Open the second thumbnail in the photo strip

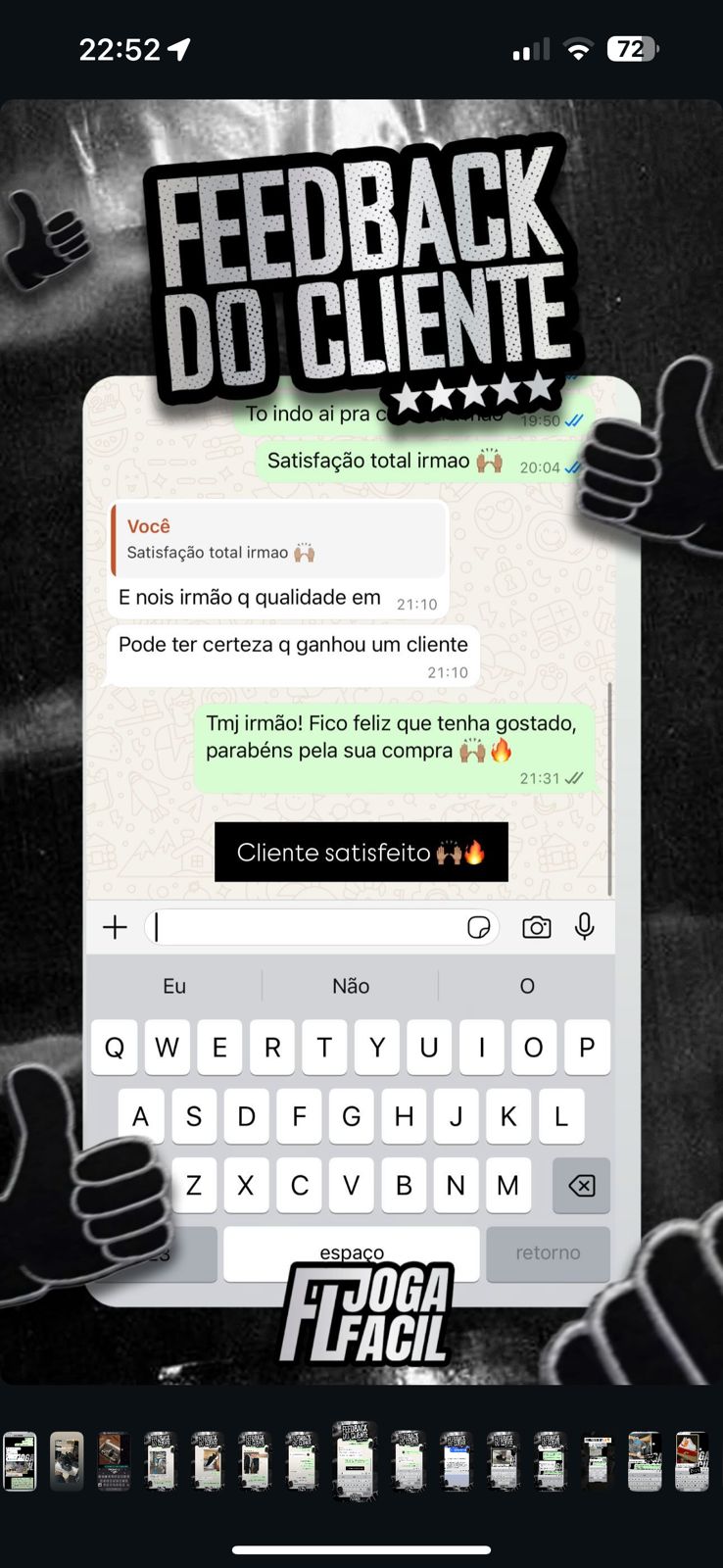(x=67, y=1461)
